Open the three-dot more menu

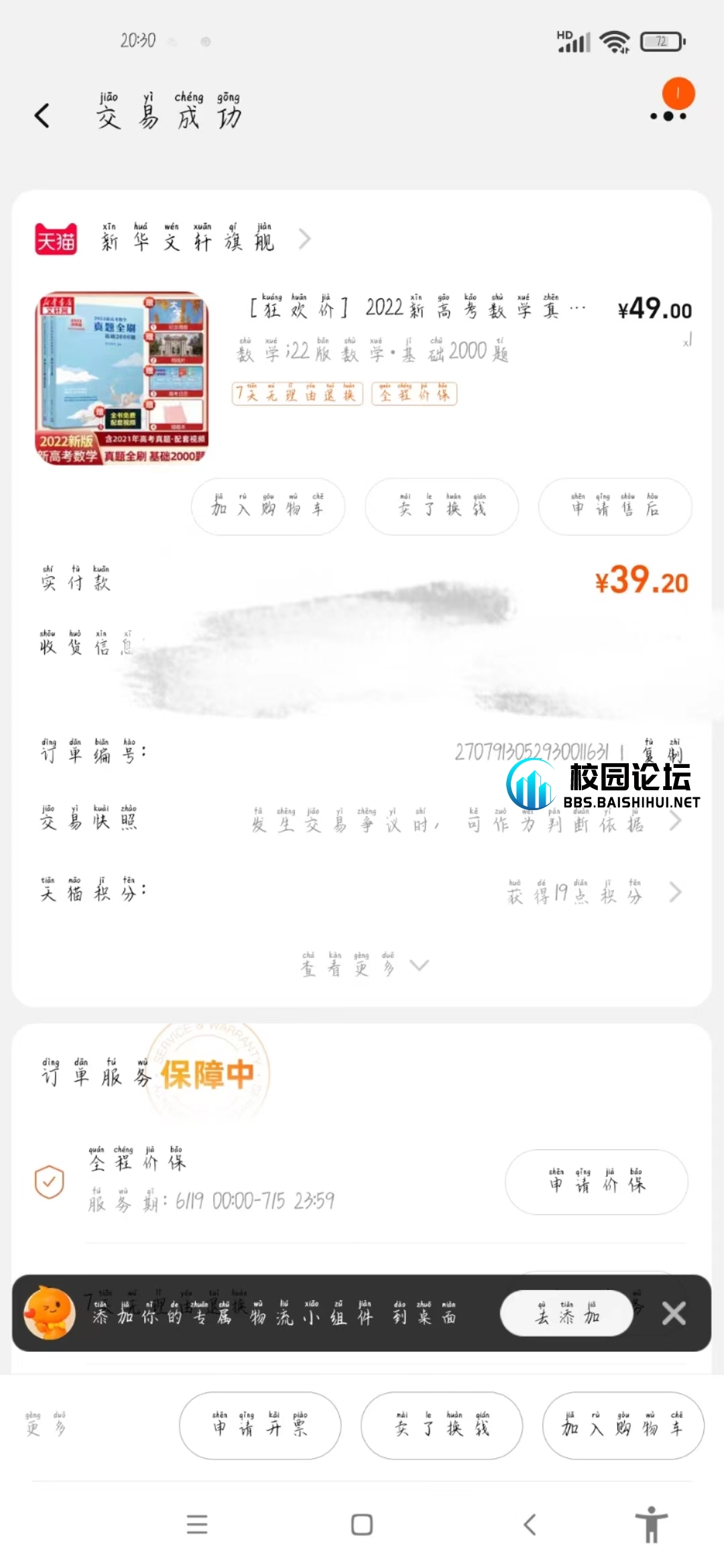(x=668, y=116)
